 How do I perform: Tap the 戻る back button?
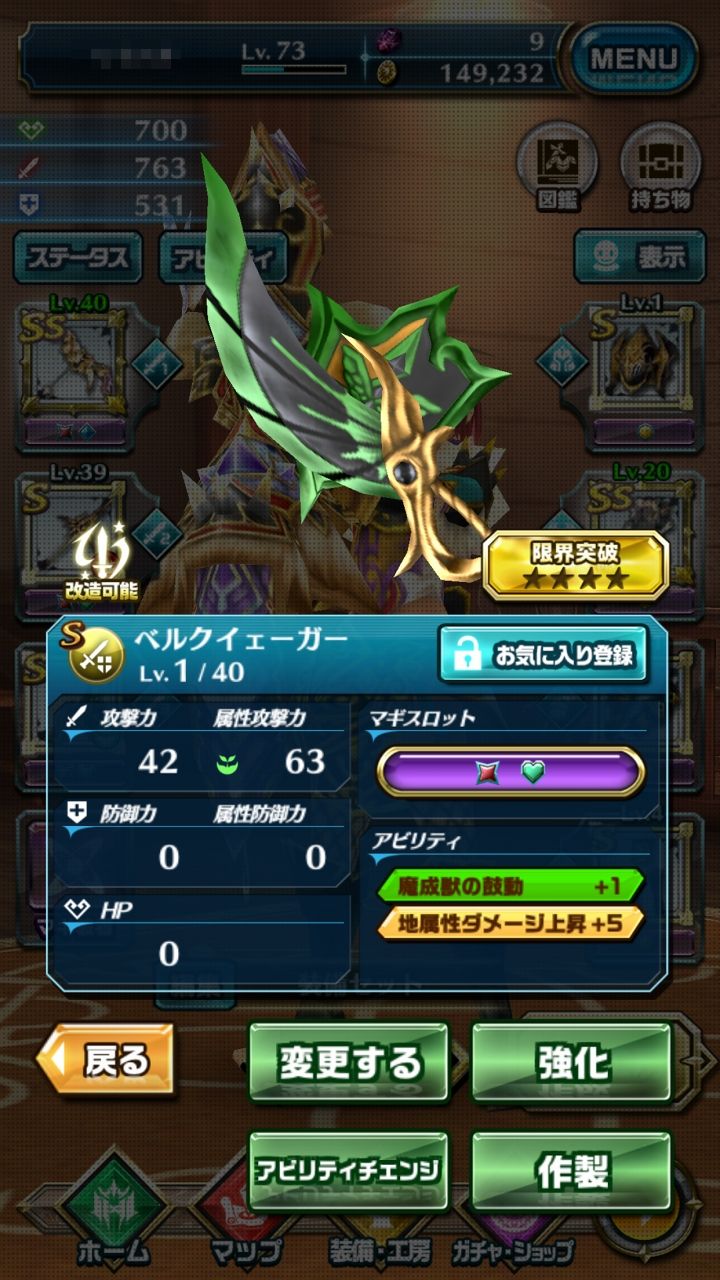pos(106,1061)
